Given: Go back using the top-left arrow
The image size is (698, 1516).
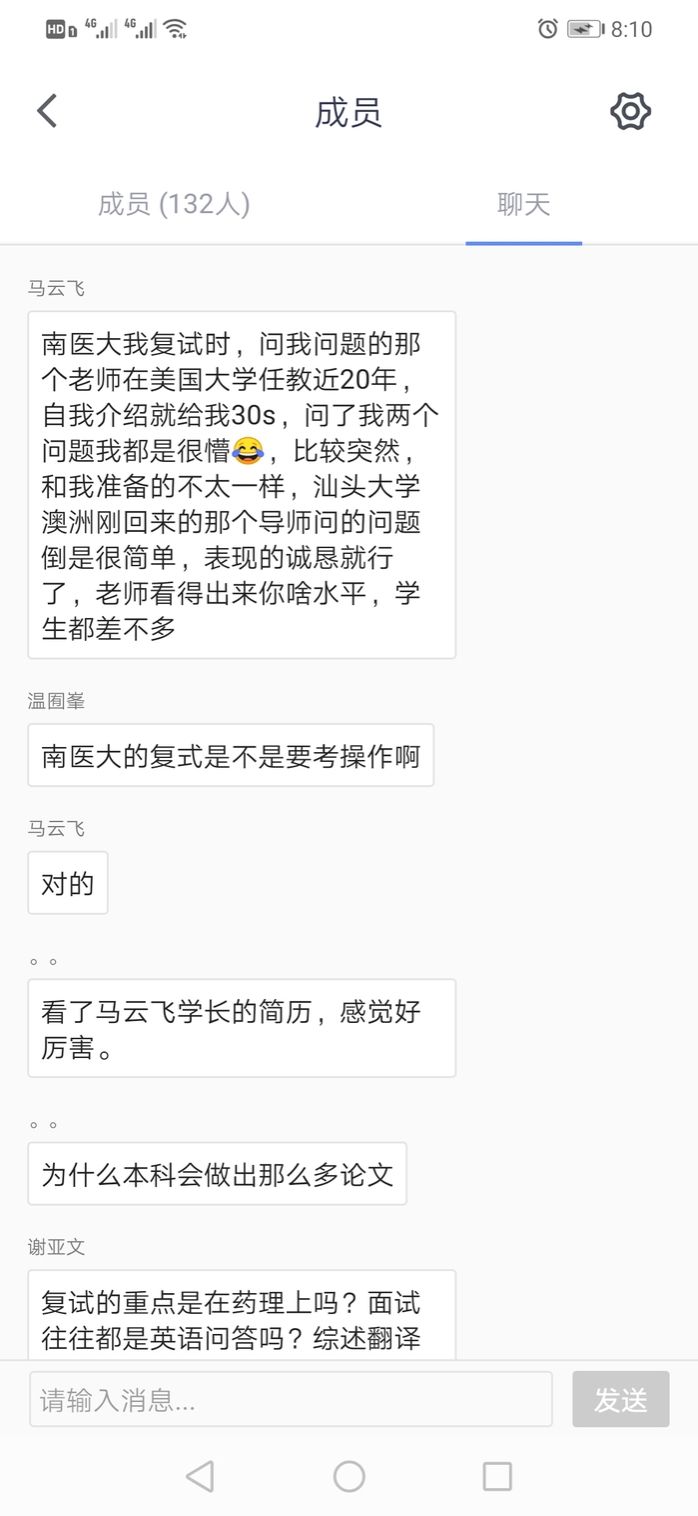Looking at the screenshot, I should tap(47, 111).
